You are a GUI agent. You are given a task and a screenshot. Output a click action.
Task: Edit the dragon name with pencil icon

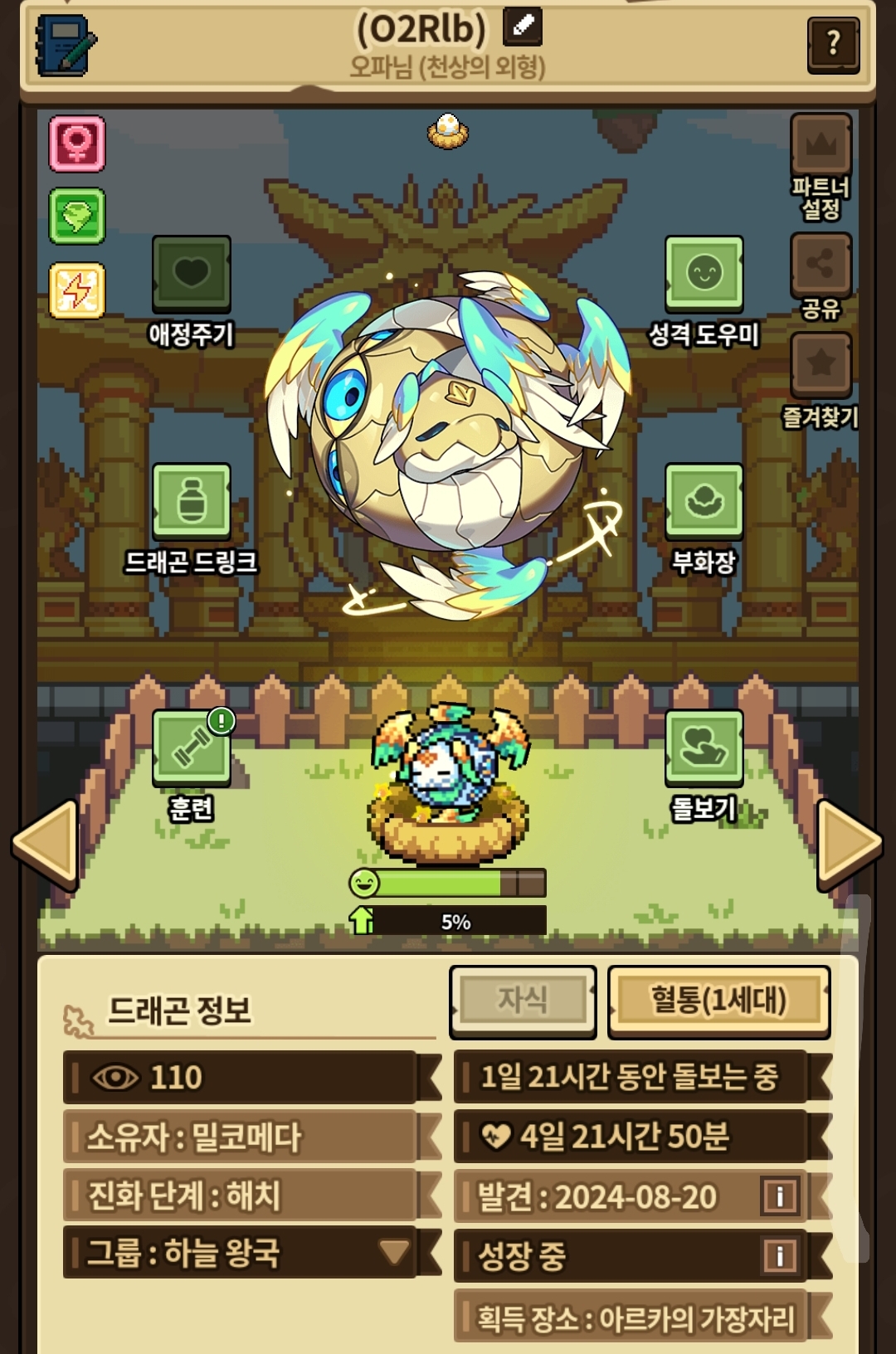pyautogui.click(x=523, y=27)
